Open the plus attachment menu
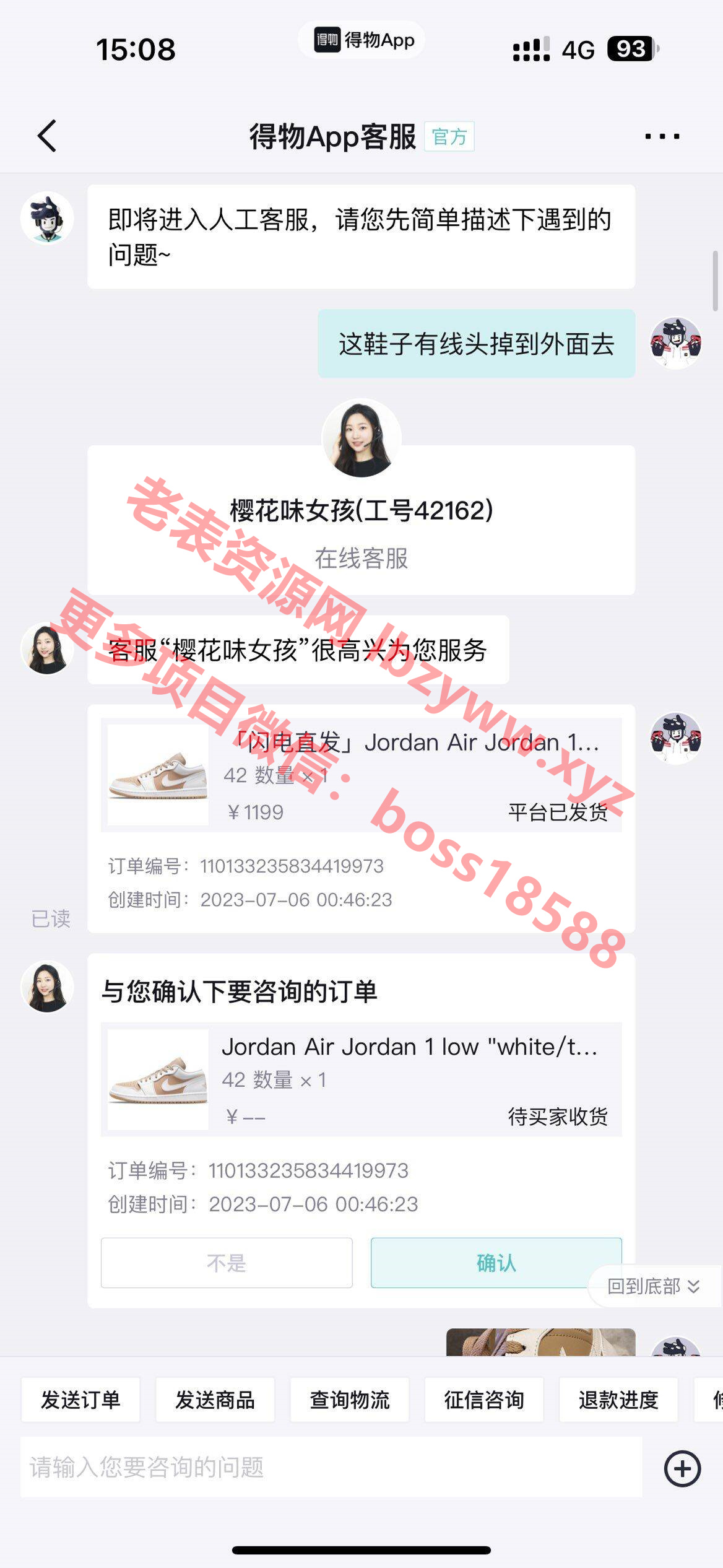 pyautogui.click(x=682, y=1468)
